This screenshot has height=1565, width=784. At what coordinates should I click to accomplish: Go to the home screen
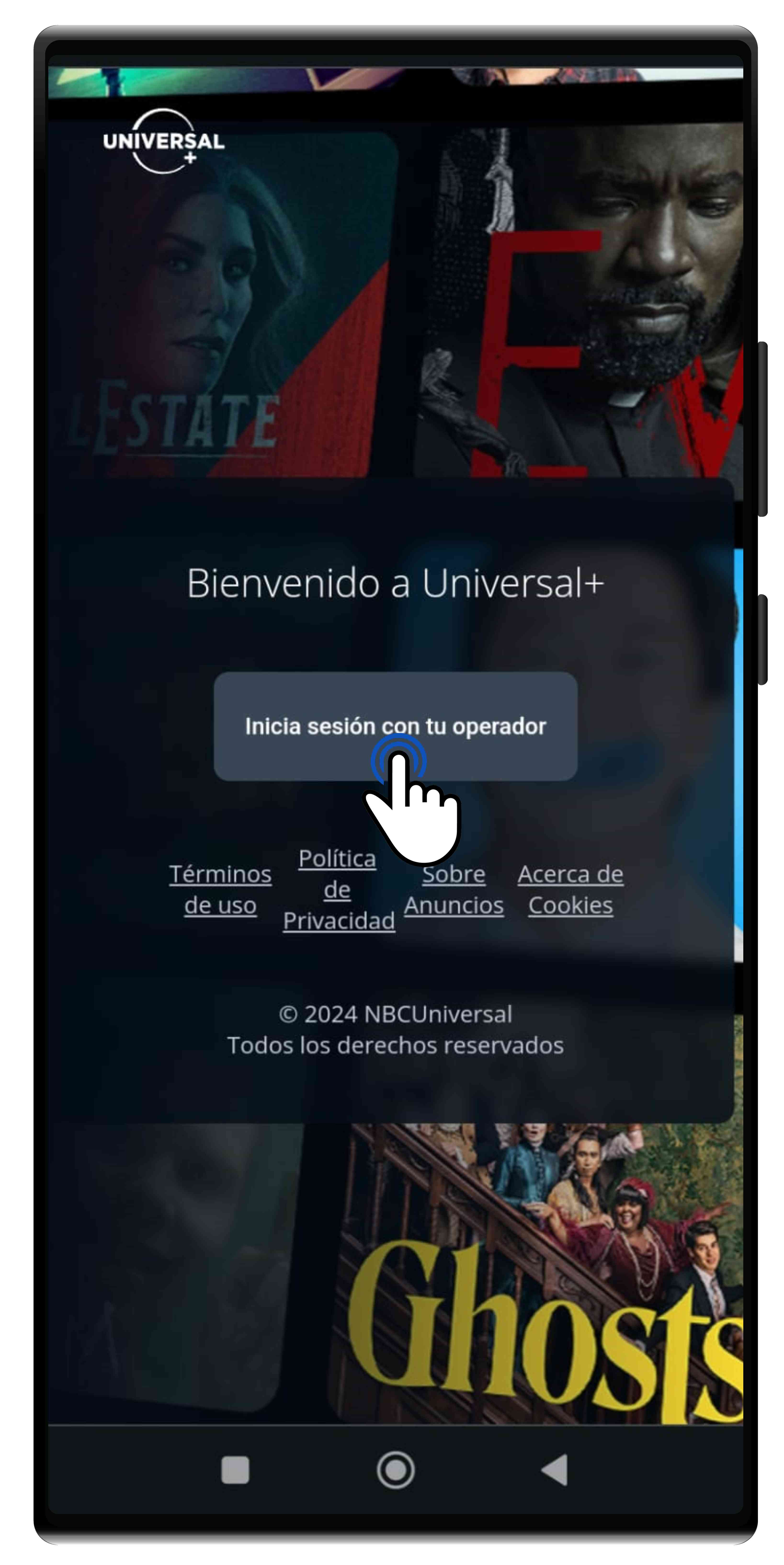395,1470
